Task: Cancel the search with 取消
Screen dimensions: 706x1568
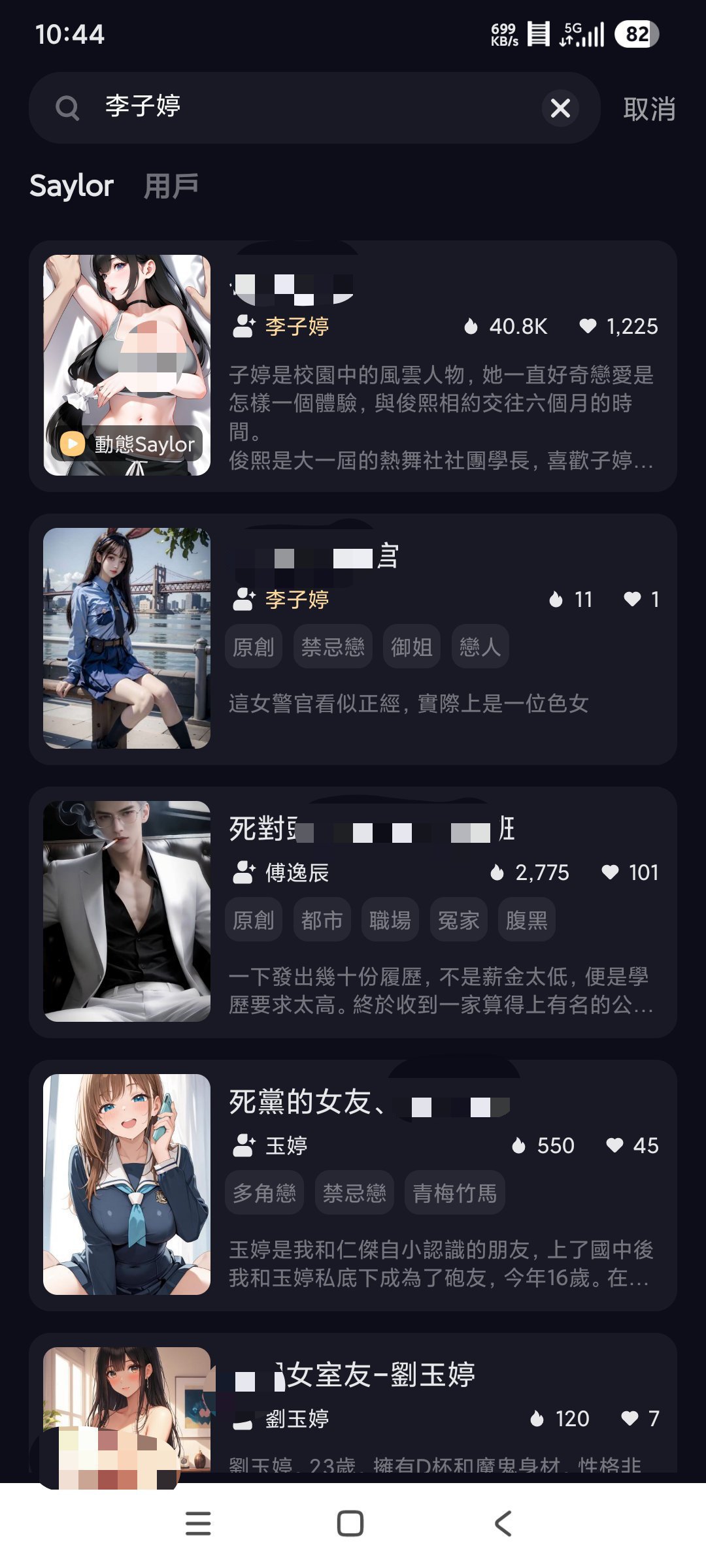Action: click(x=648, y=109)
